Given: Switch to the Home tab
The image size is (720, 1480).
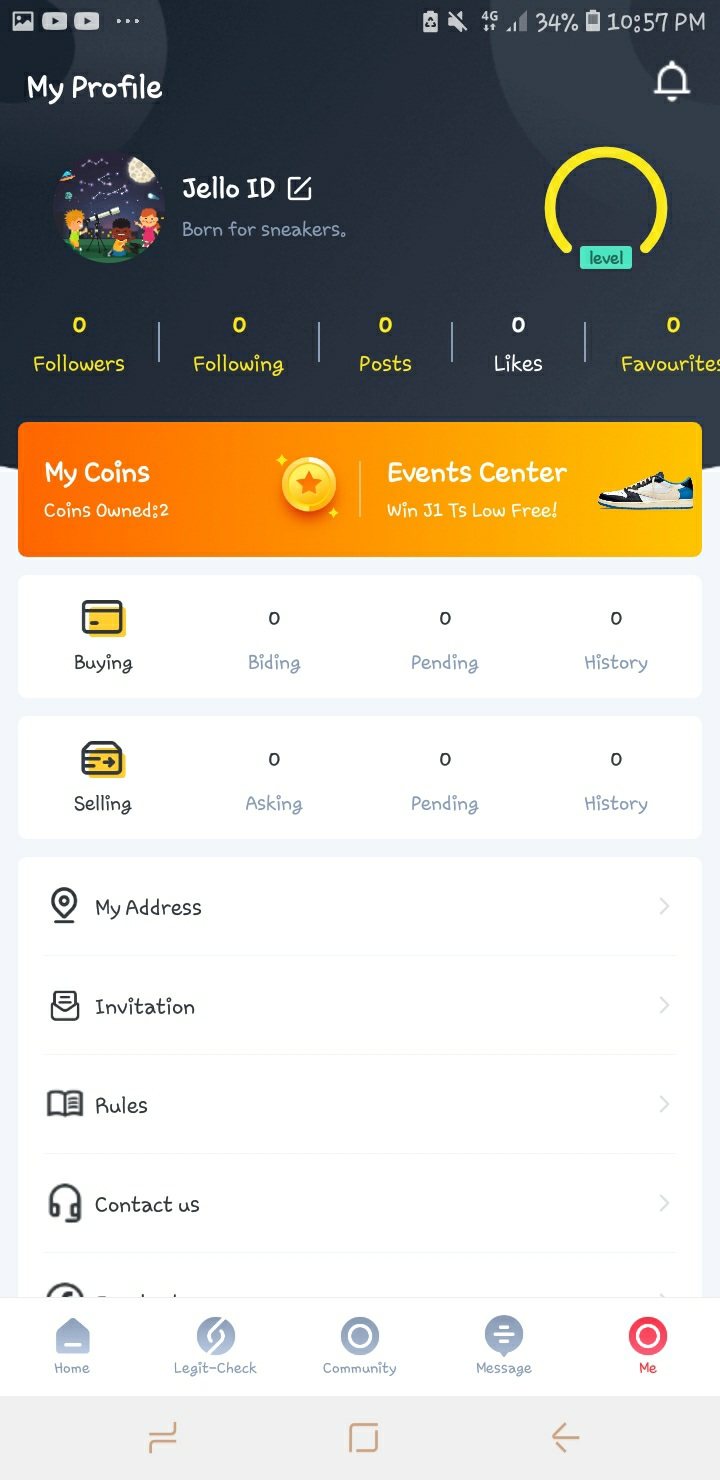Looking at the screenshot, I should coord(72,1346).
